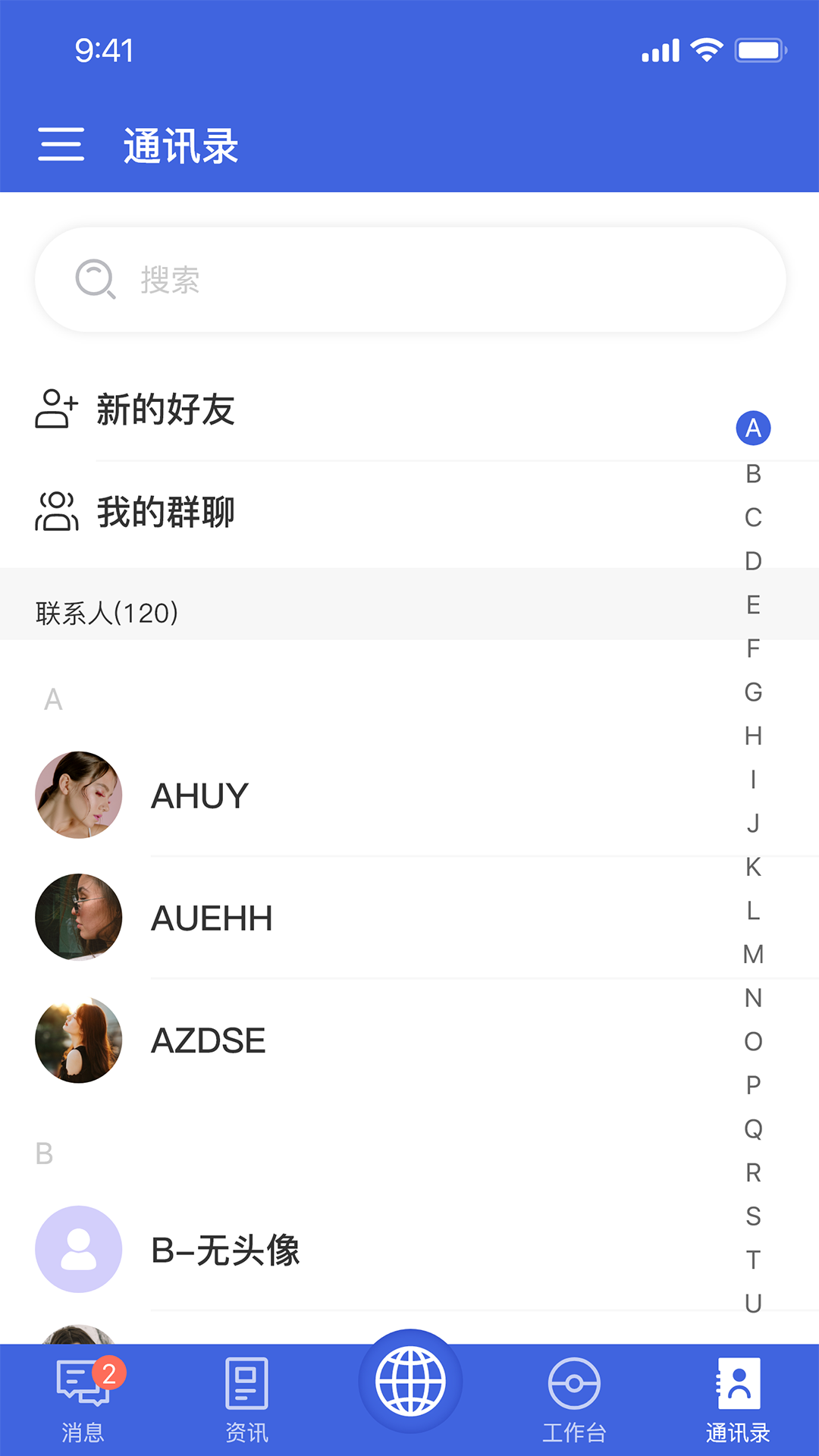
Task: Select letter U at index bottom
Action: pyautogui.click(x=753, y=1303)
